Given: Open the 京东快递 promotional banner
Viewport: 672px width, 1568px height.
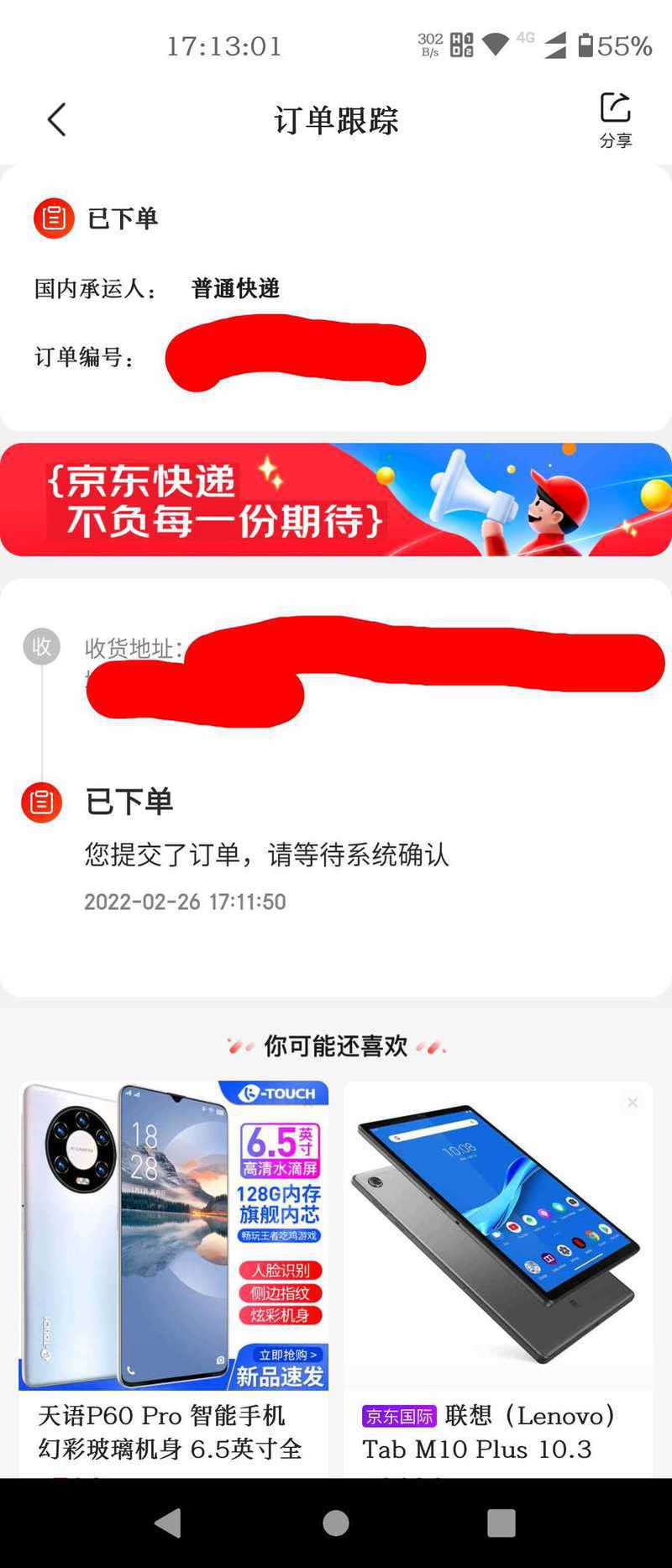Looking at the screenshot, I should pos(336,500).
